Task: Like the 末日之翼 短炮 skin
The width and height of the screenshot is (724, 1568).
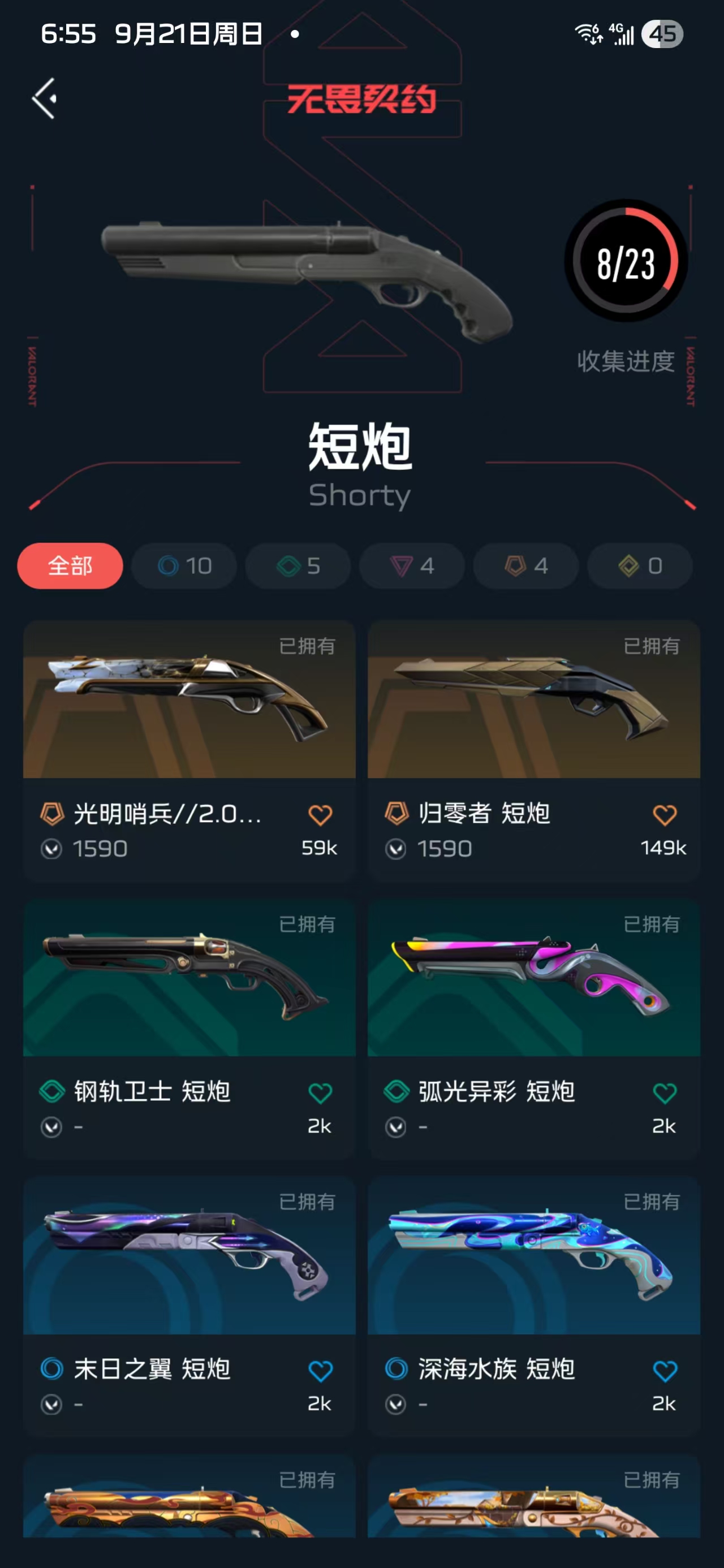Action: 320,1371
